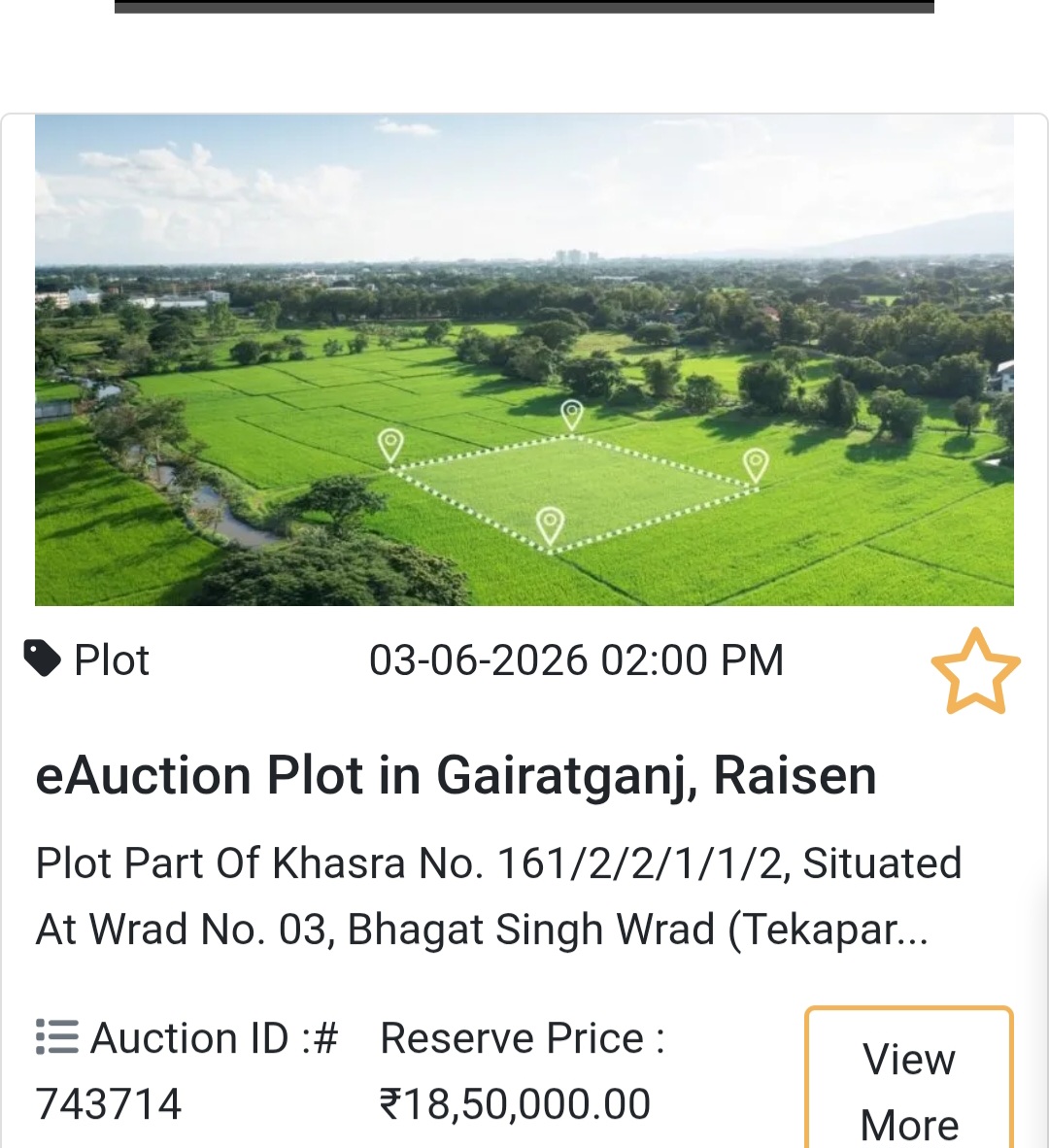The height and width of the screenshot is (1148, 1049).
Task: Tap the Reserve Price amount ₹18,50,000.00
Action: pyautogui.click(x=514, y=1103)
